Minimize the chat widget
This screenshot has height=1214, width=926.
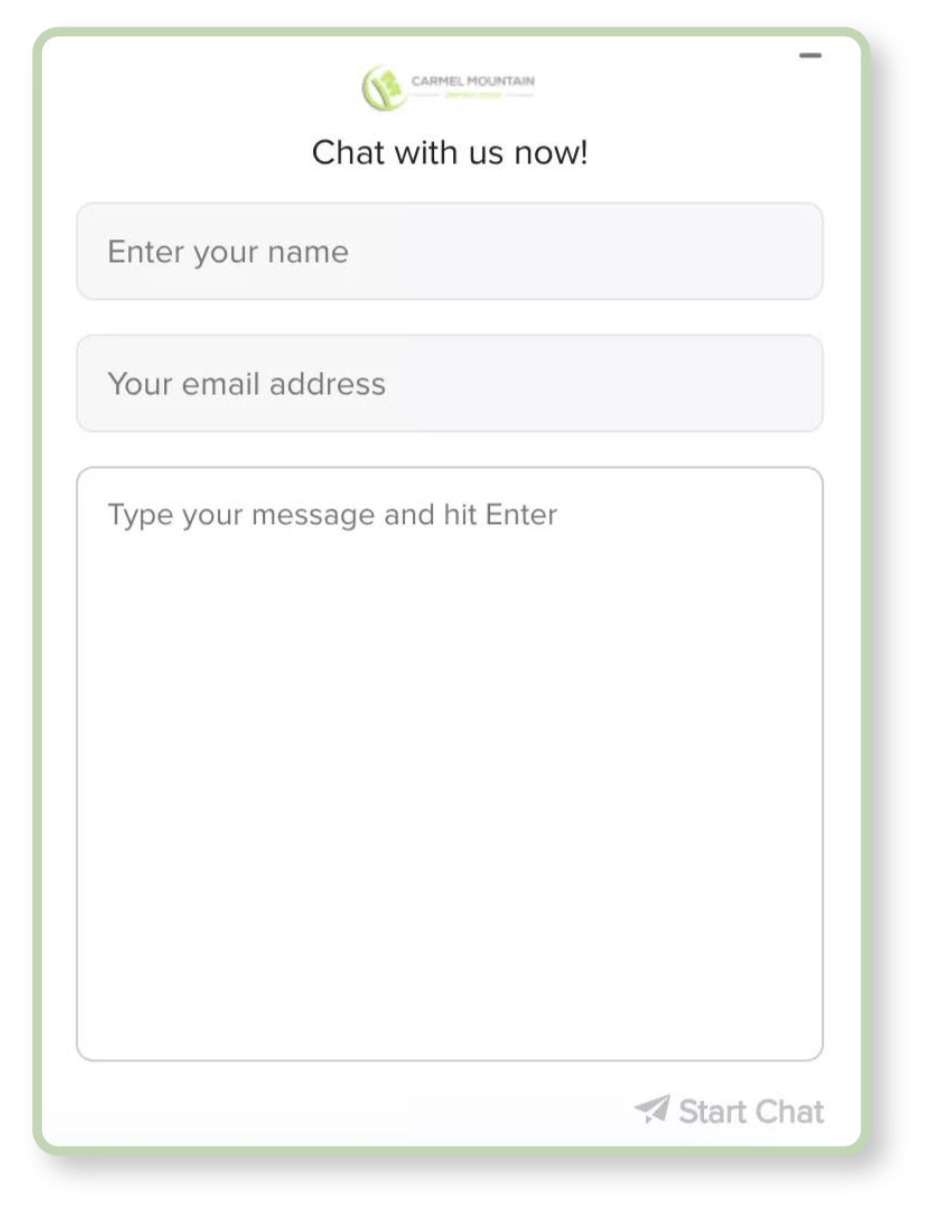click(x=810, y=56)
